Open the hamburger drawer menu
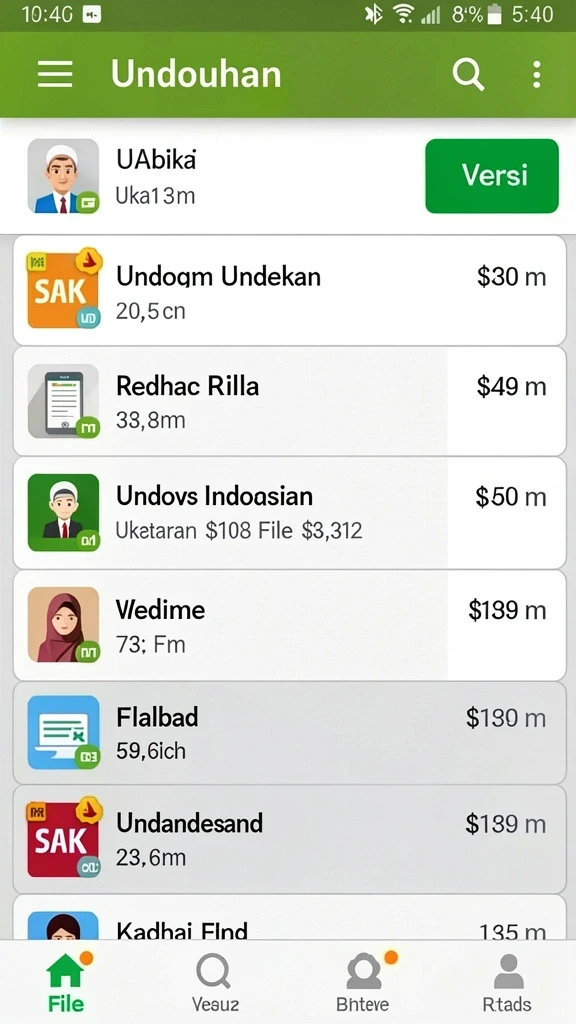This screenshot has height=1024, width=576. point(55,74)
